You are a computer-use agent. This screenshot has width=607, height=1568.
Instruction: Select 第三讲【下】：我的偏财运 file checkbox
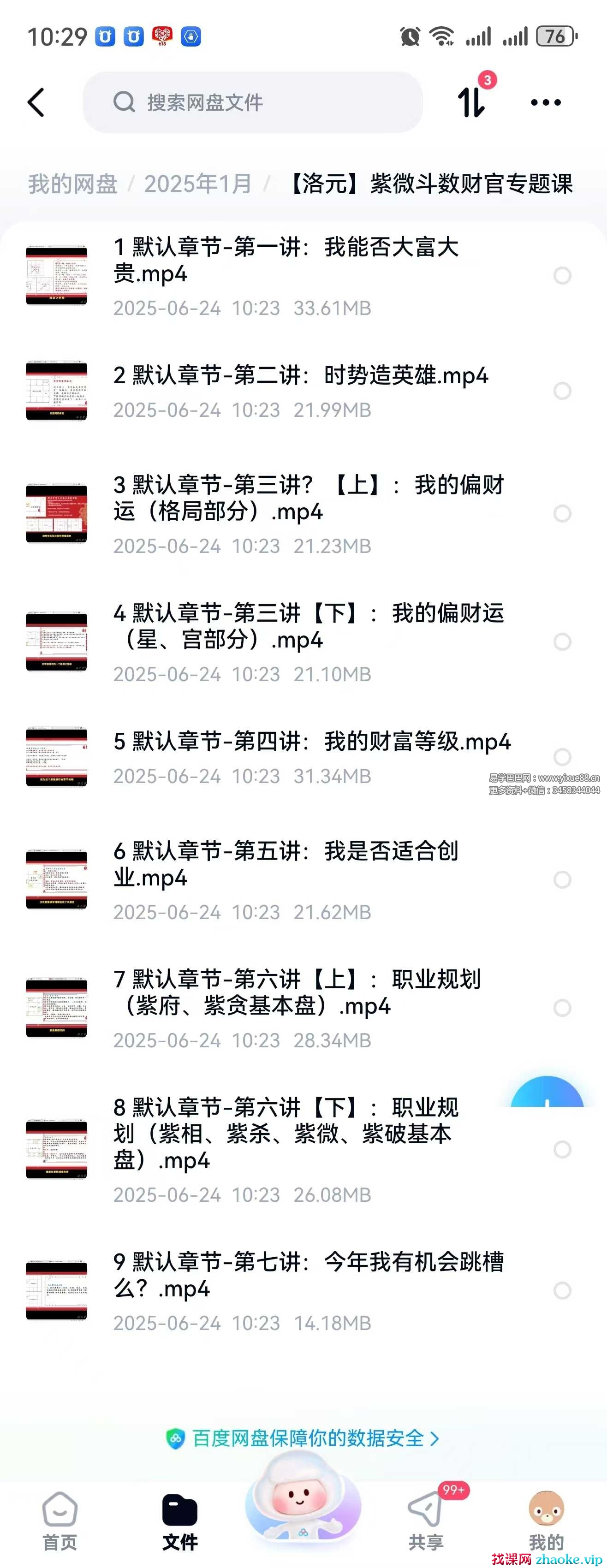pos(562,641)
